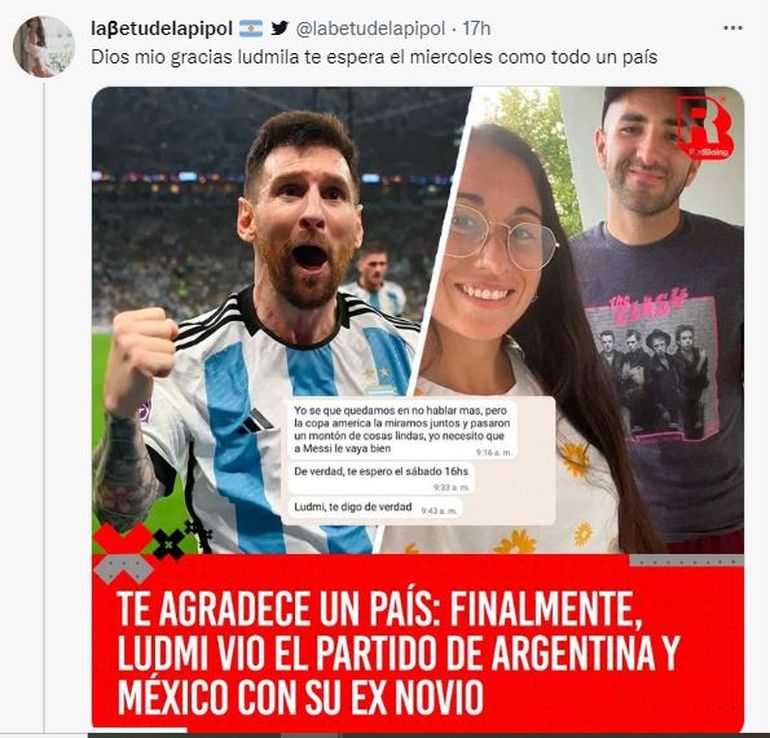The image size is (770, 738).
Task: Open the tweet's three-dot overflow menu
Action: click(732, 28)
